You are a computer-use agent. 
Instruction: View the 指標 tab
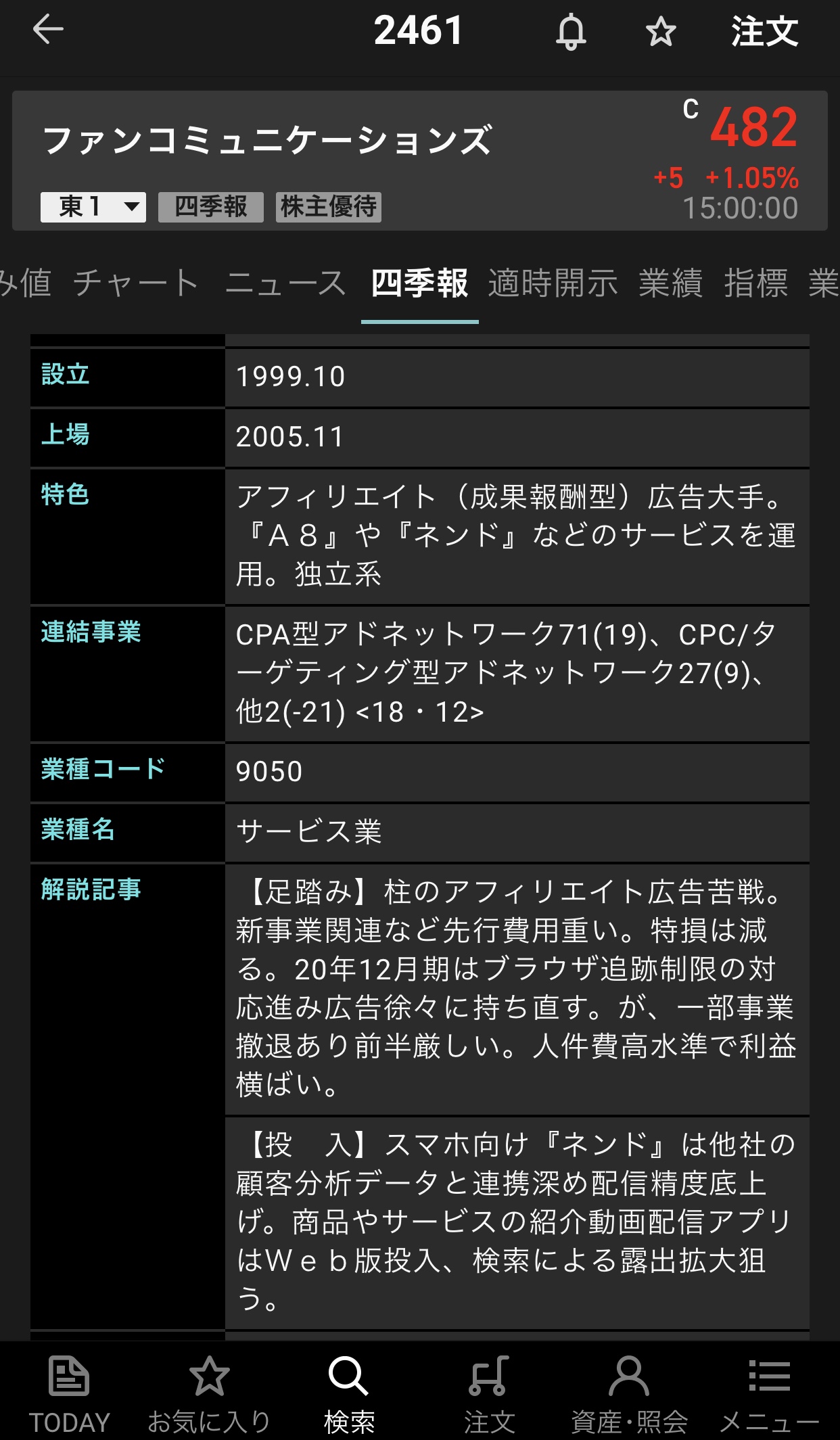(756, 283)
